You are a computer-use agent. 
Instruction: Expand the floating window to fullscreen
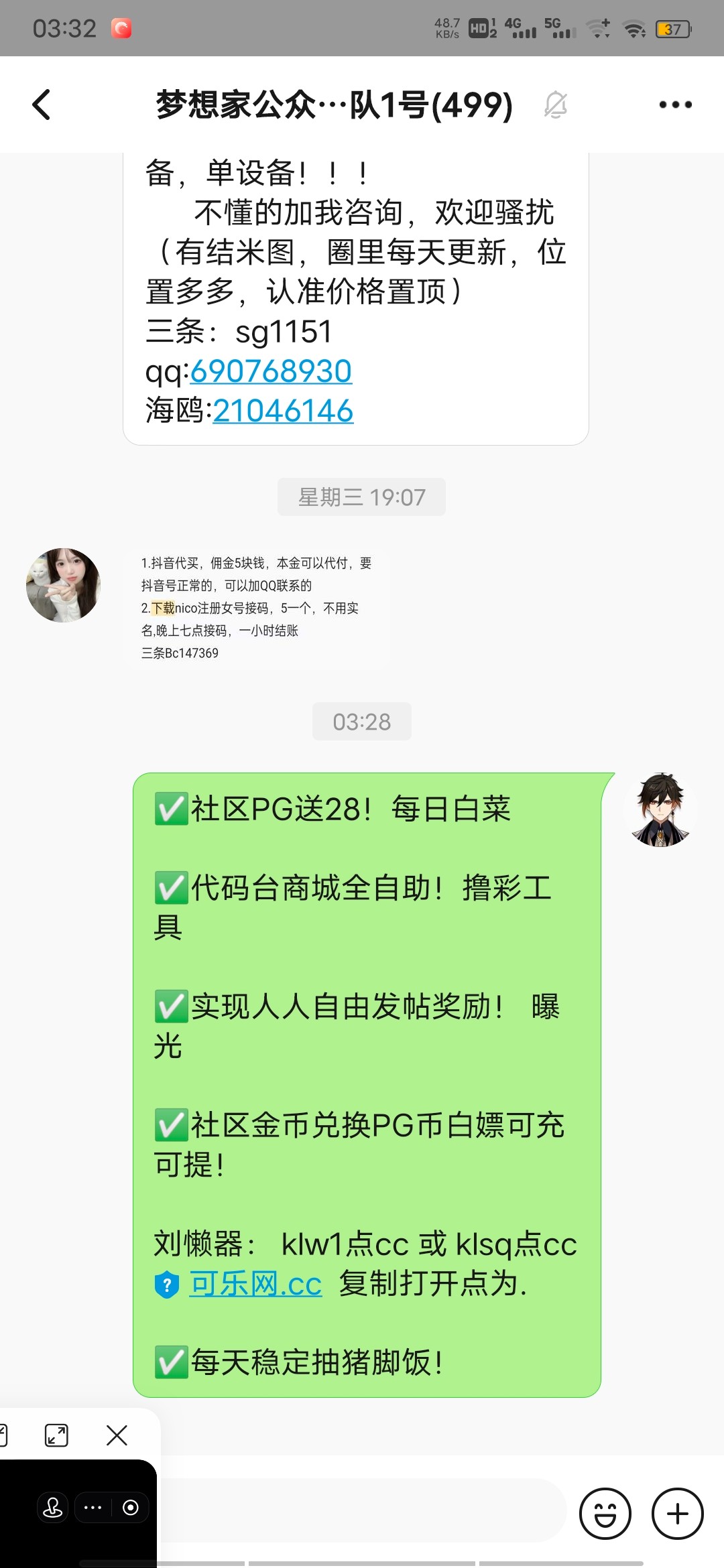click(x=56, y=1435)
